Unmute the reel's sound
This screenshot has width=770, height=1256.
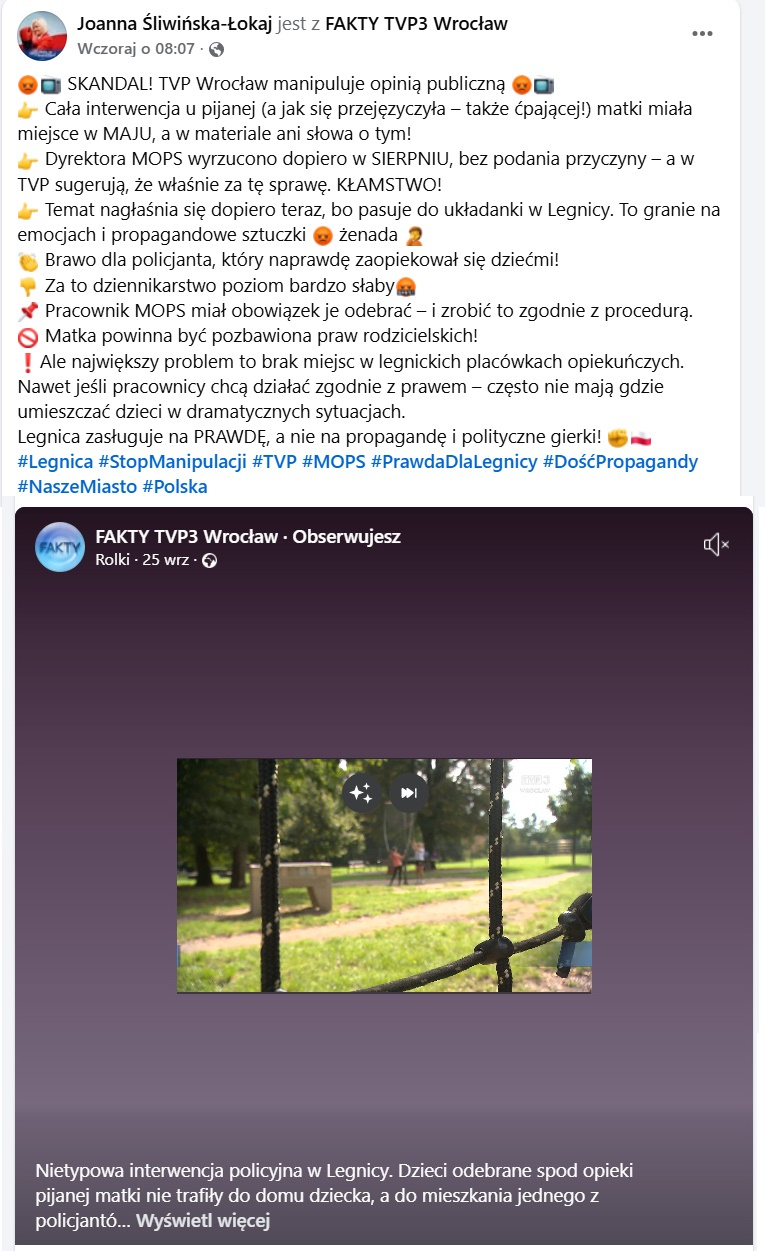pos(716,544)
